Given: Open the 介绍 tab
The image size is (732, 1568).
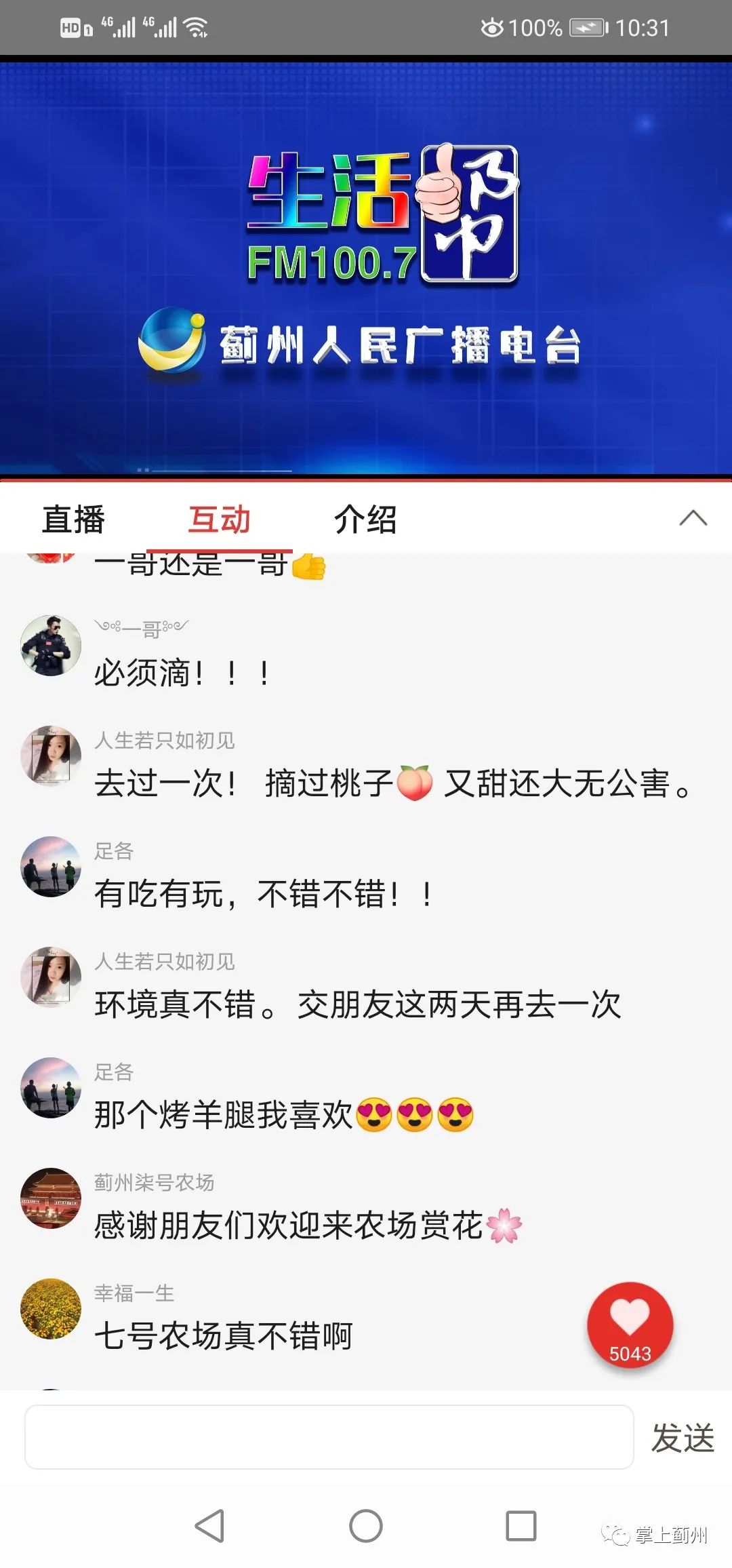Looking at the screenshot, I should tap(365, 520).
